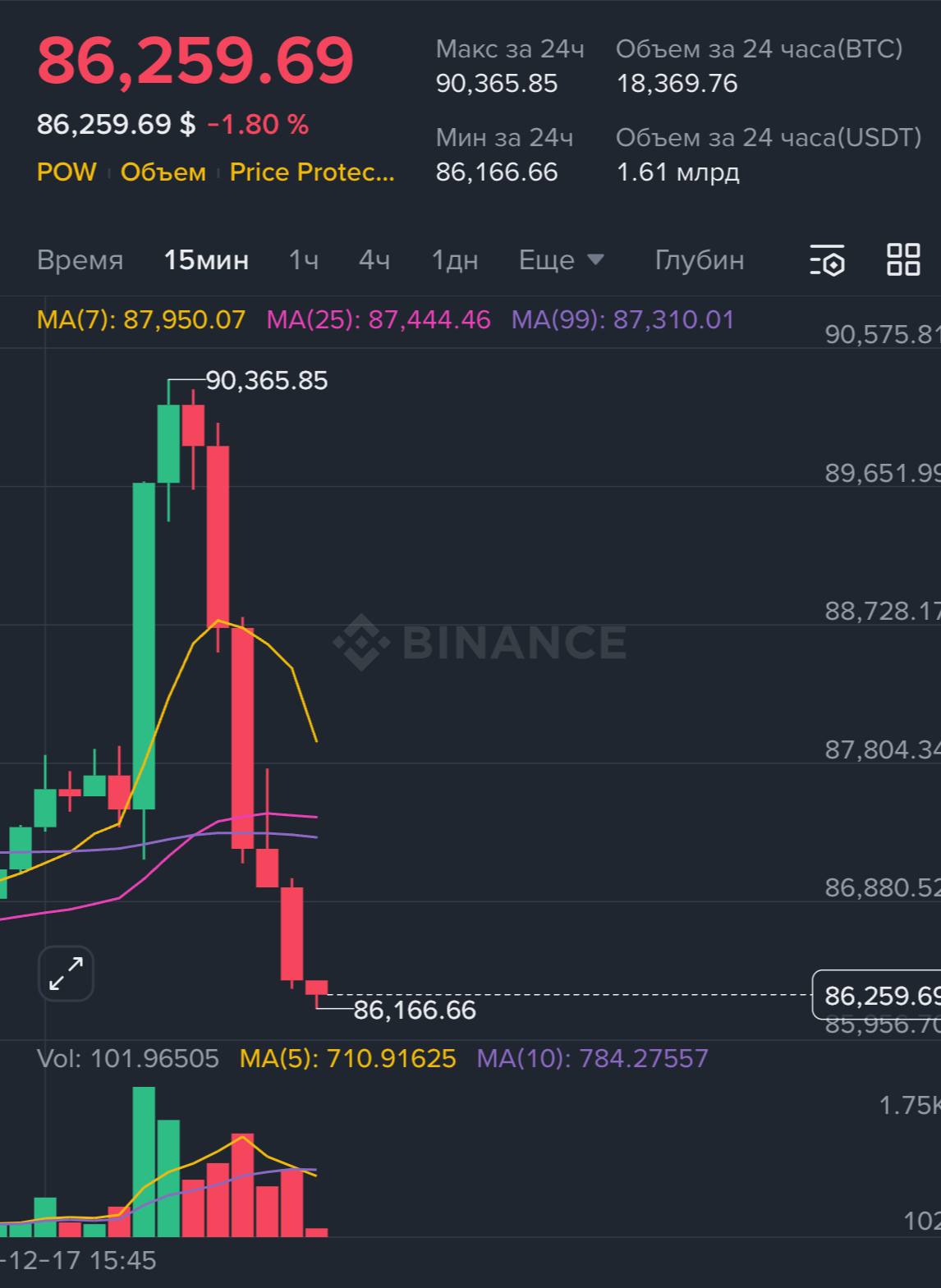Viewport: 941px width, 1288px height.
Task: Open the Объем tag
Action: point(163,172)
